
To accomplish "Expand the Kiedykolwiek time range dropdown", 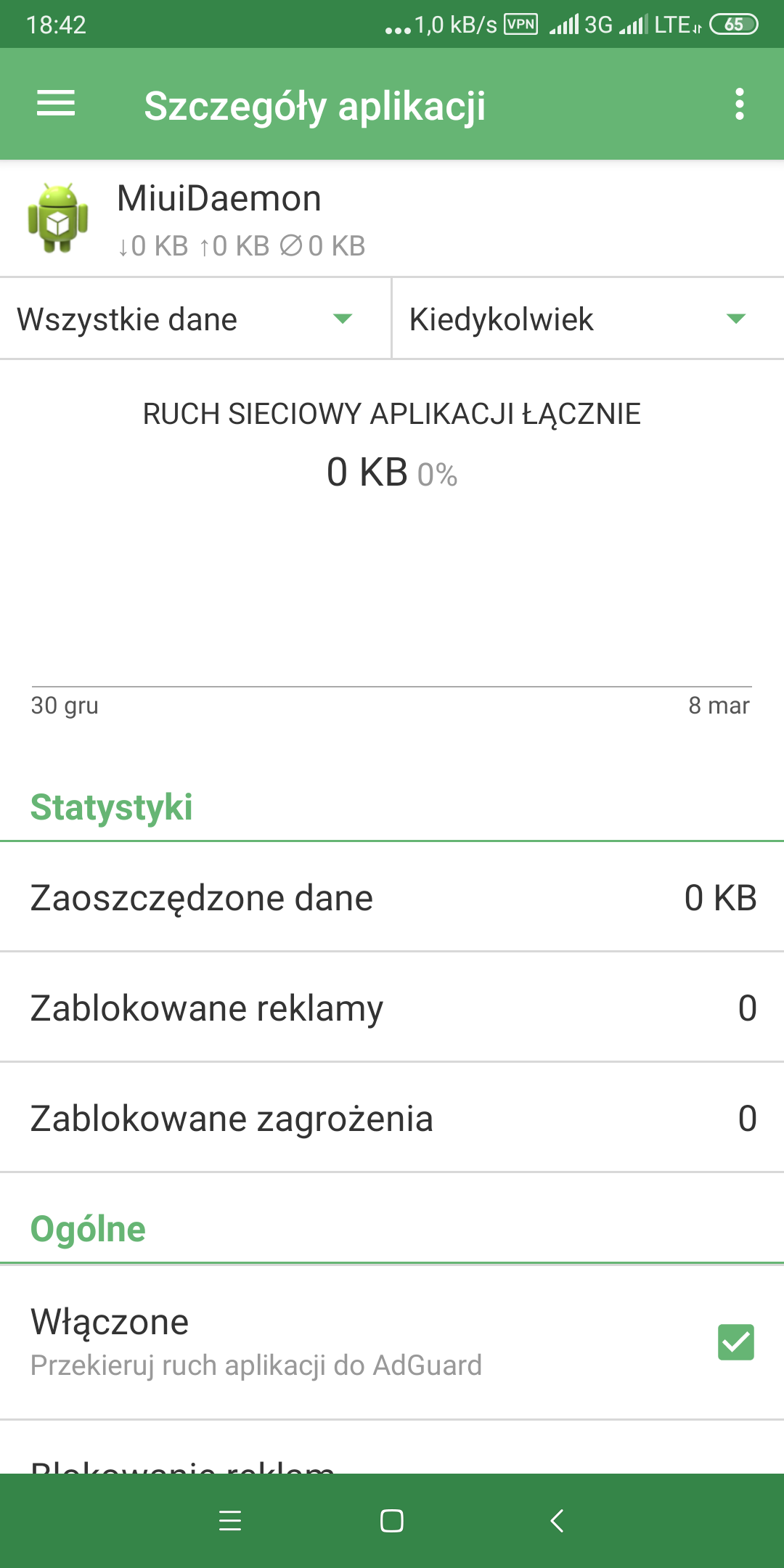I will [589, 319].
